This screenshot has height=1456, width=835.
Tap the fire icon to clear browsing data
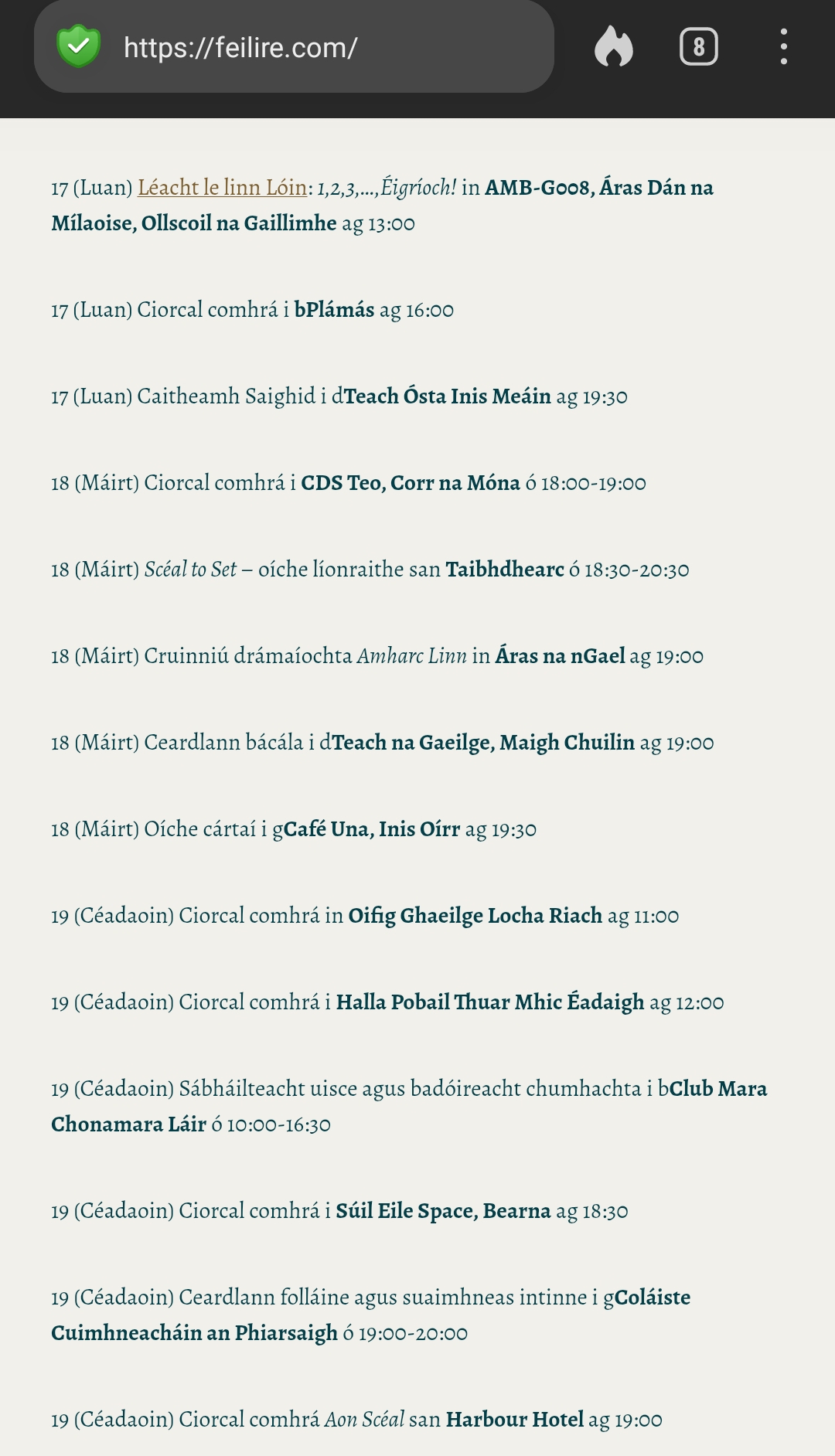tap(614, 47)
